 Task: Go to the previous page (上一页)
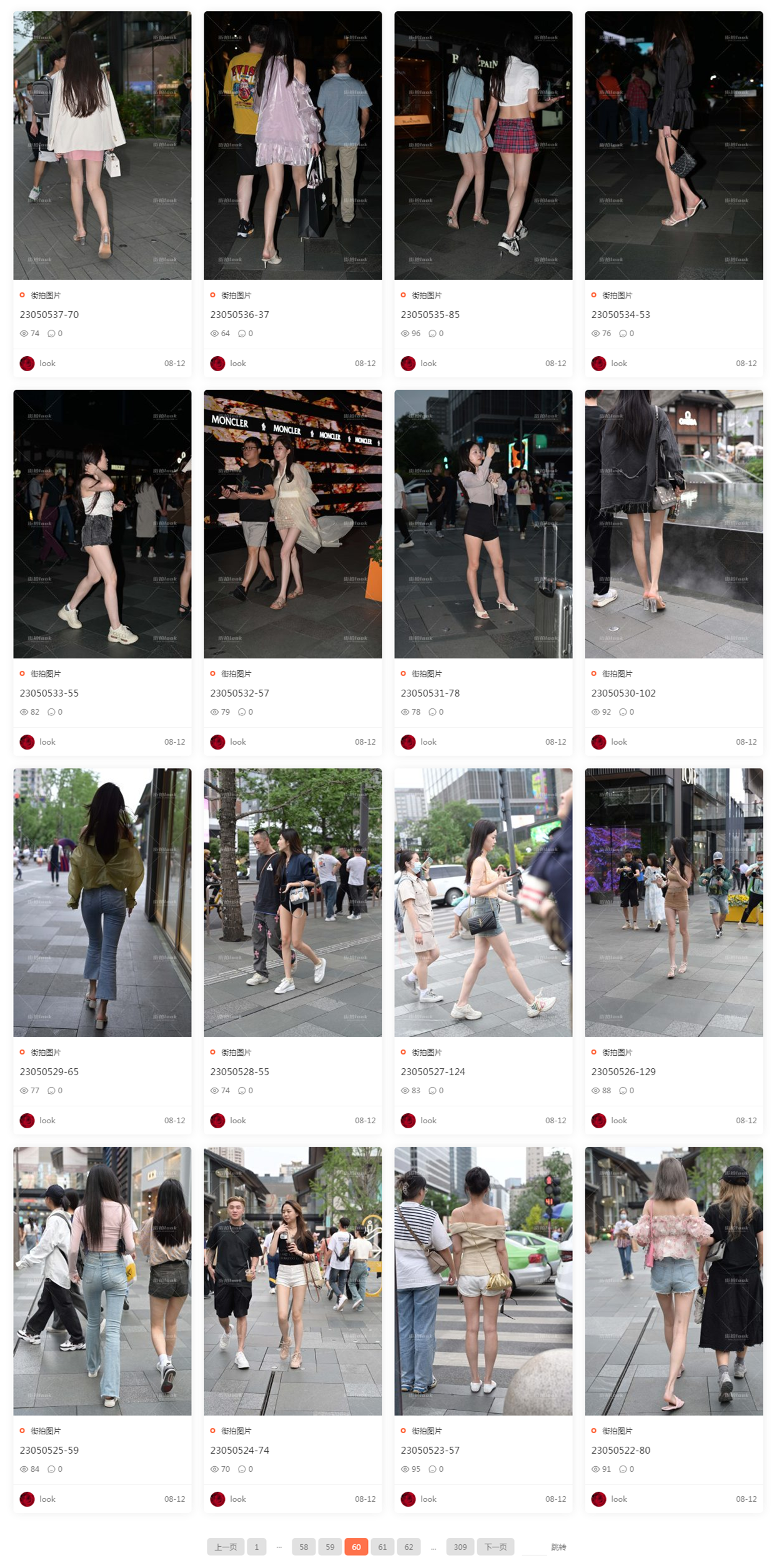(x=226, y=1547)
